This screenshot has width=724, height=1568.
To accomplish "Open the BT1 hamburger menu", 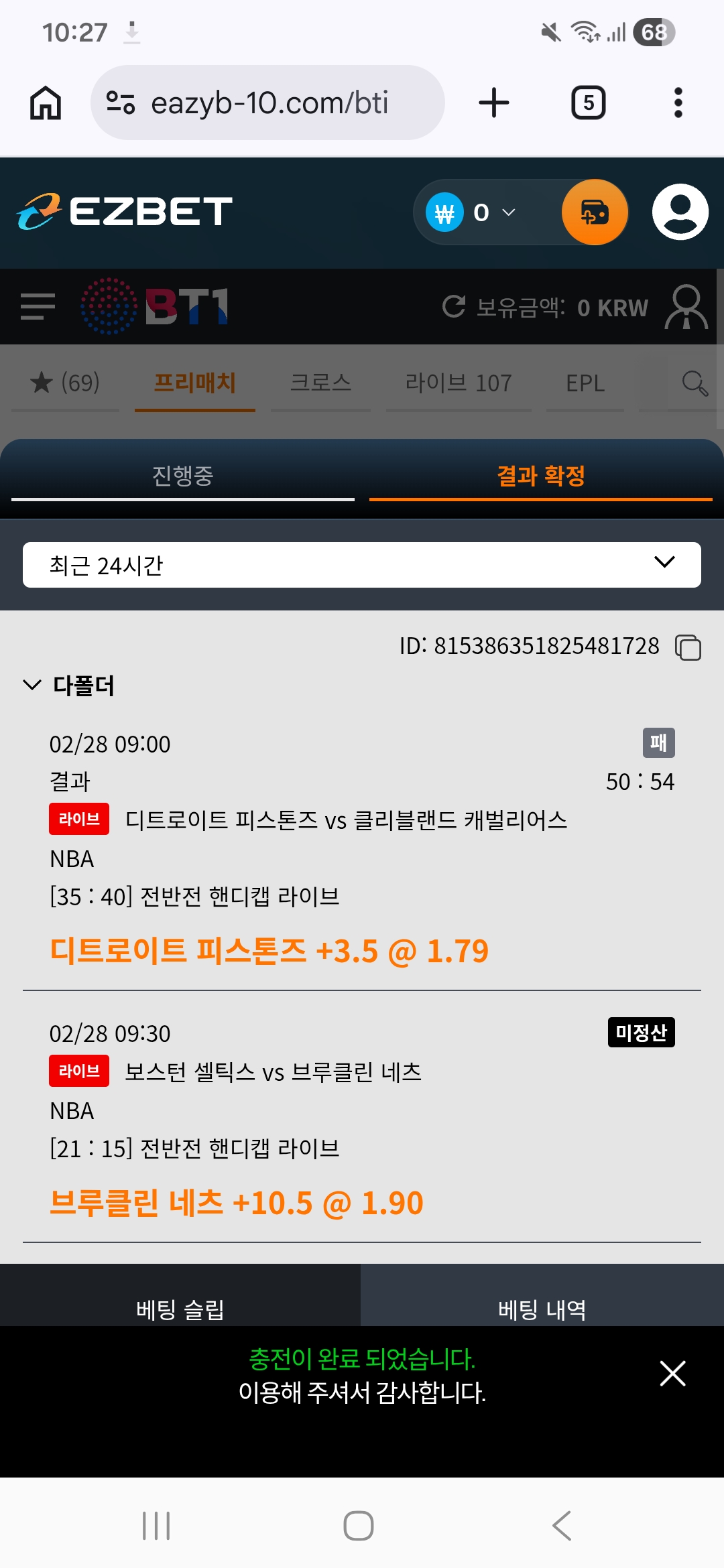I will [x=38, y=307].
